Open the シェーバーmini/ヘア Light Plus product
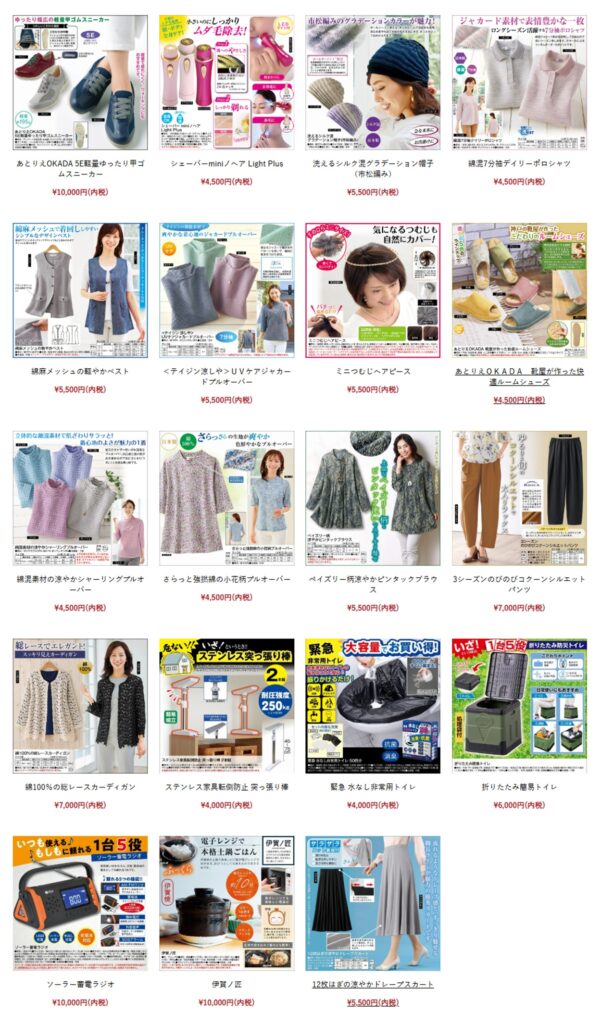 [x=226, y=82]
